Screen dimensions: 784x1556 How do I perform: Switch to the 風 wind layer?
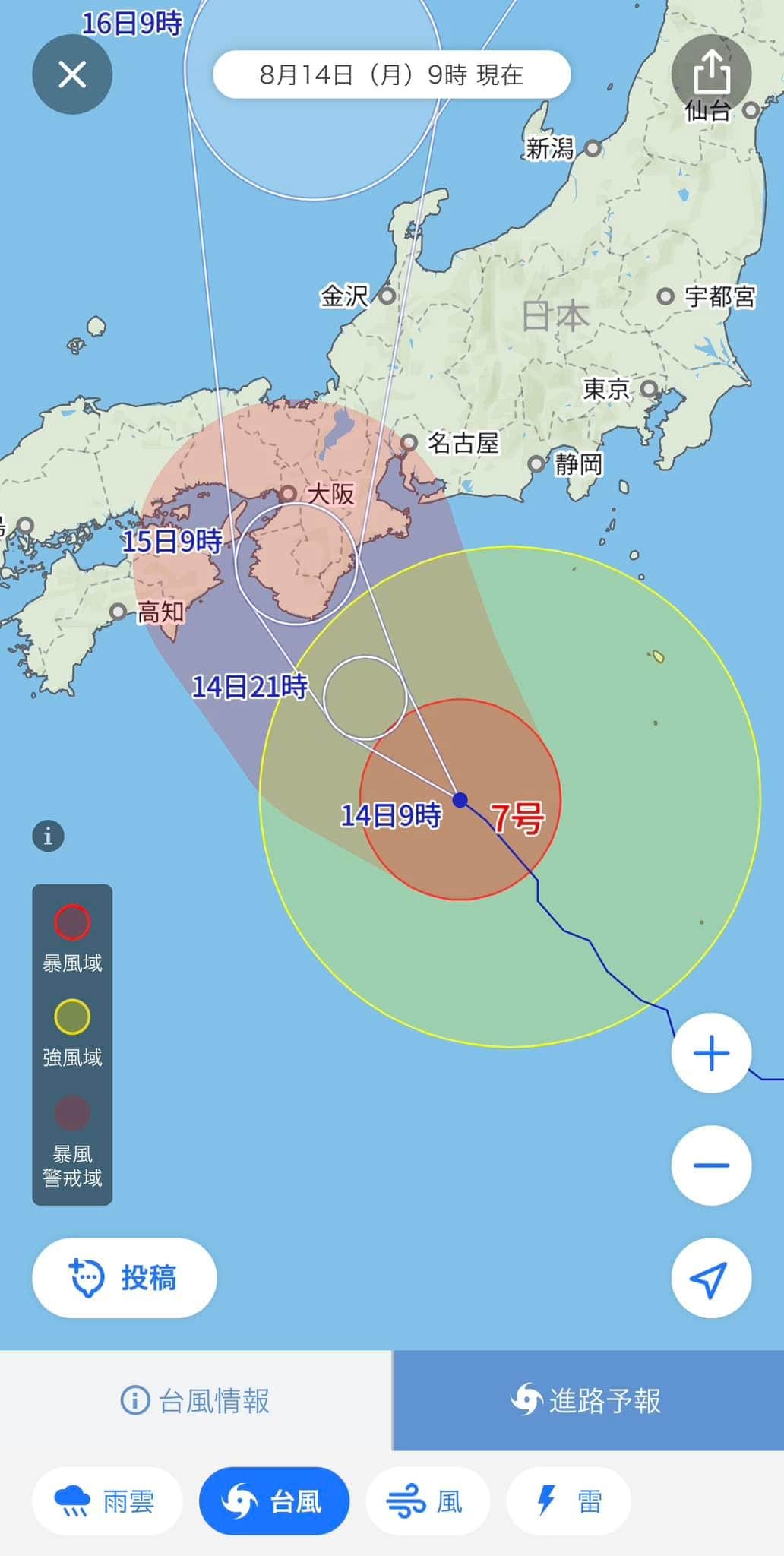[428, 1501]
